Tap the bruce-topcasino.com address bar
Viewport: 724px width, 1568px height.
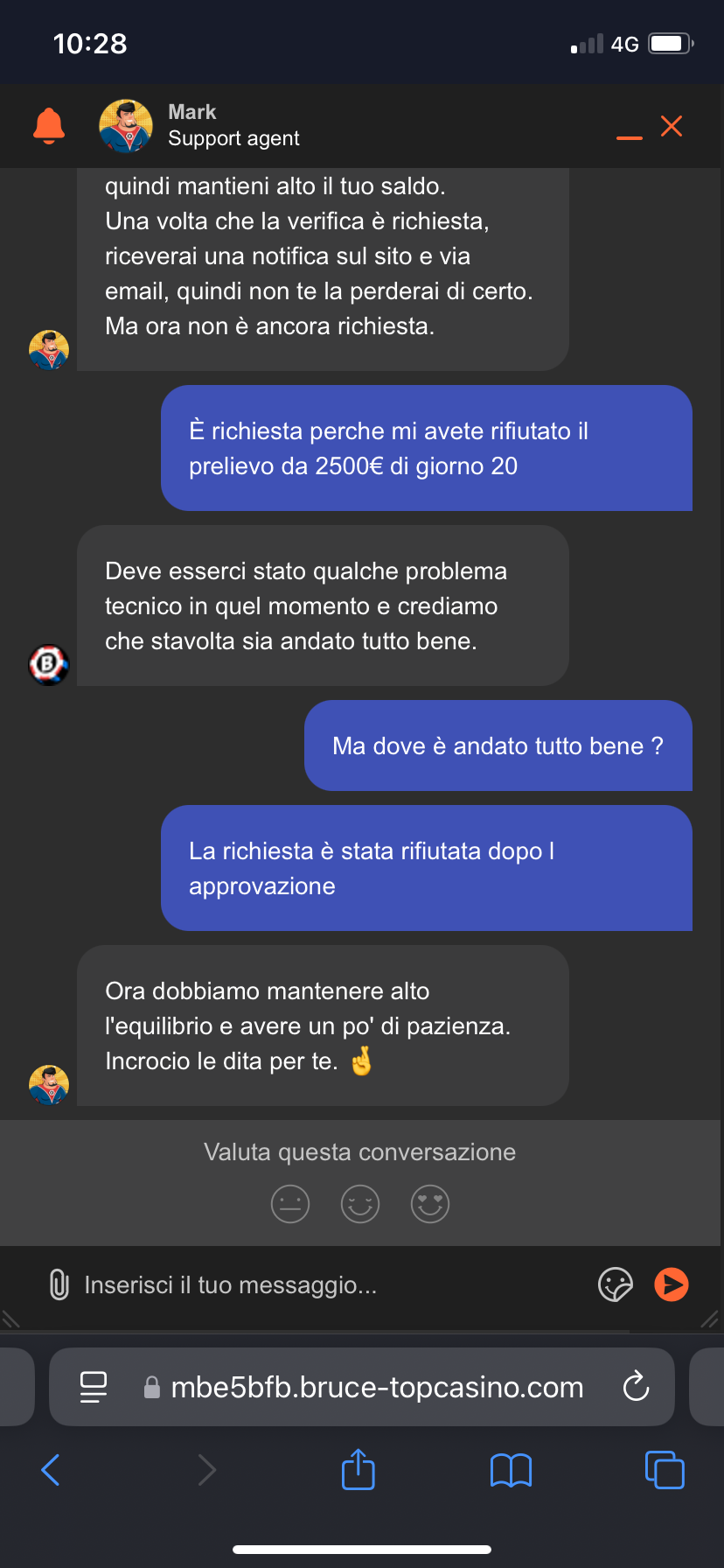pyautogui.click(x=376, y=1387)
